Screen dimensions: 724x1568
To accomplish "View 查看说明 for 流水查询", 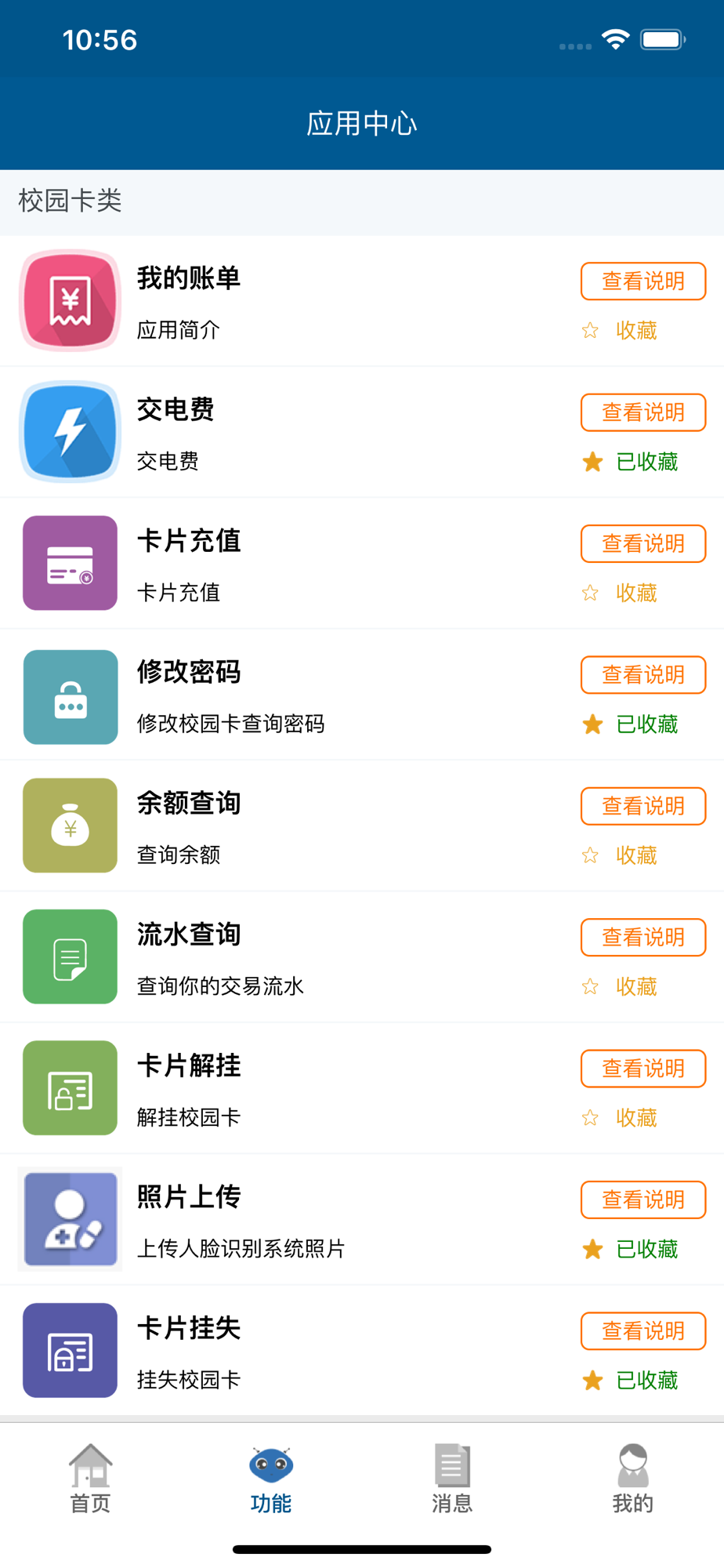I will pyautogui.click(x=643, y=937).
